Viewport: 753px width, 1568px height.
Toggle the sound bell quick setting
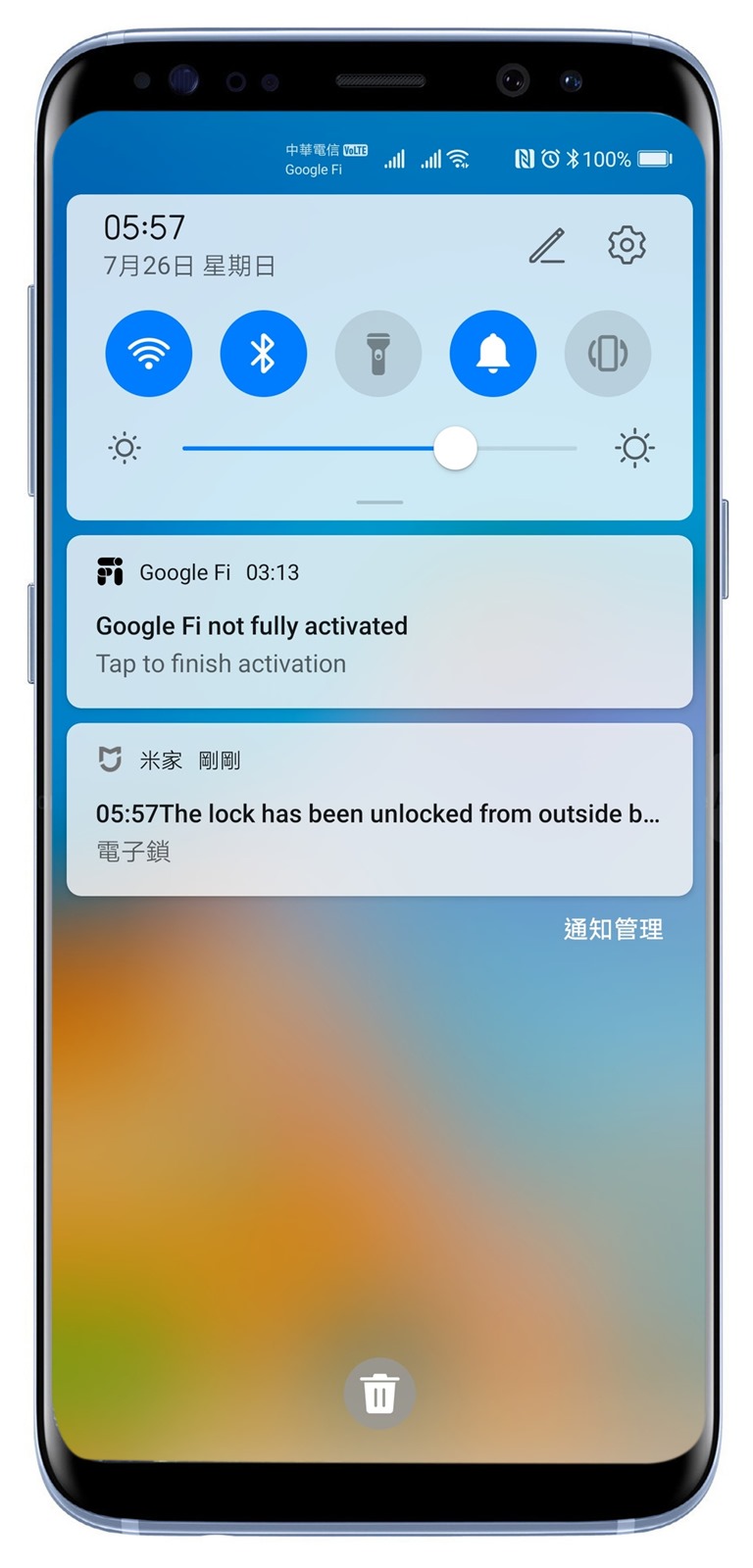492,354
